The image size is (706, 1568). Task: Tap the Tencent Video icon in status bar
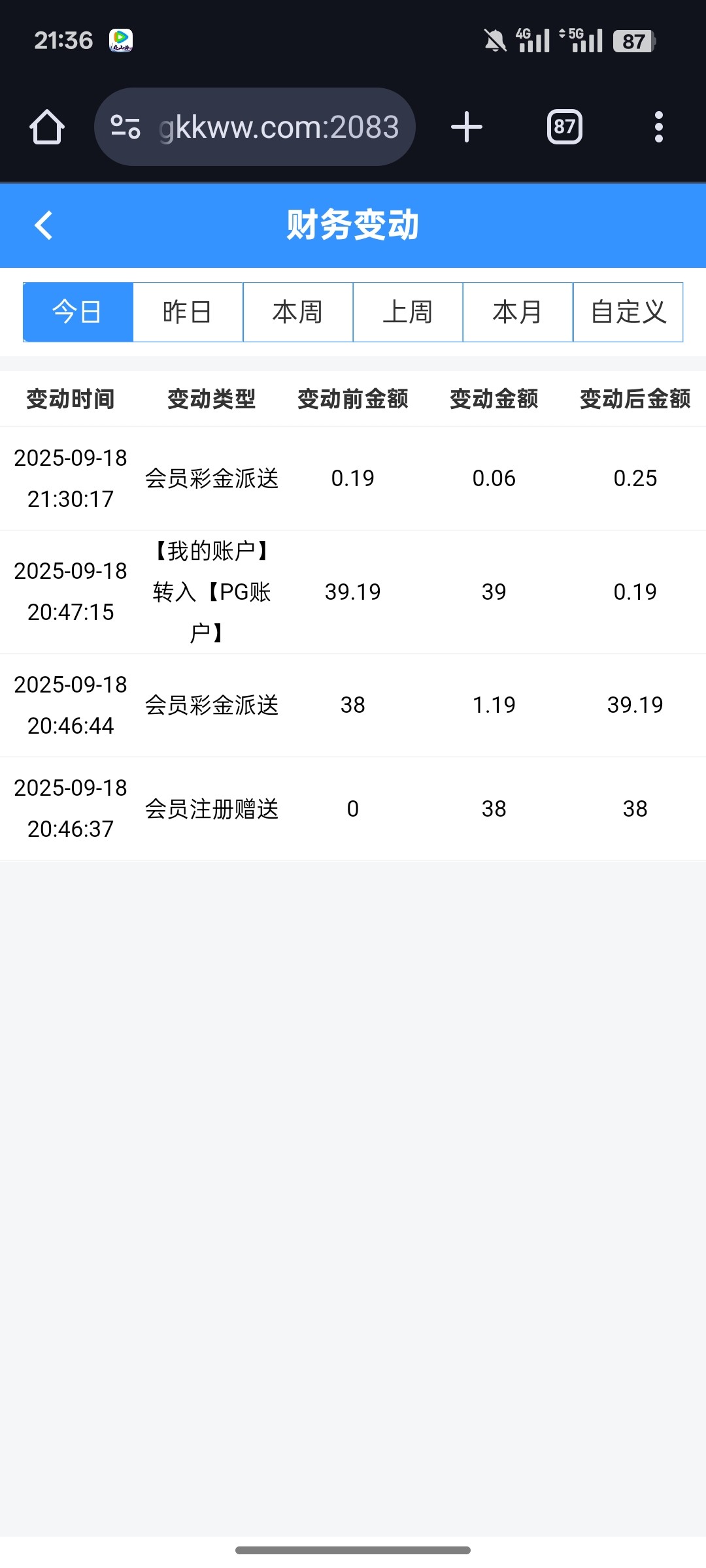[123, 41]
